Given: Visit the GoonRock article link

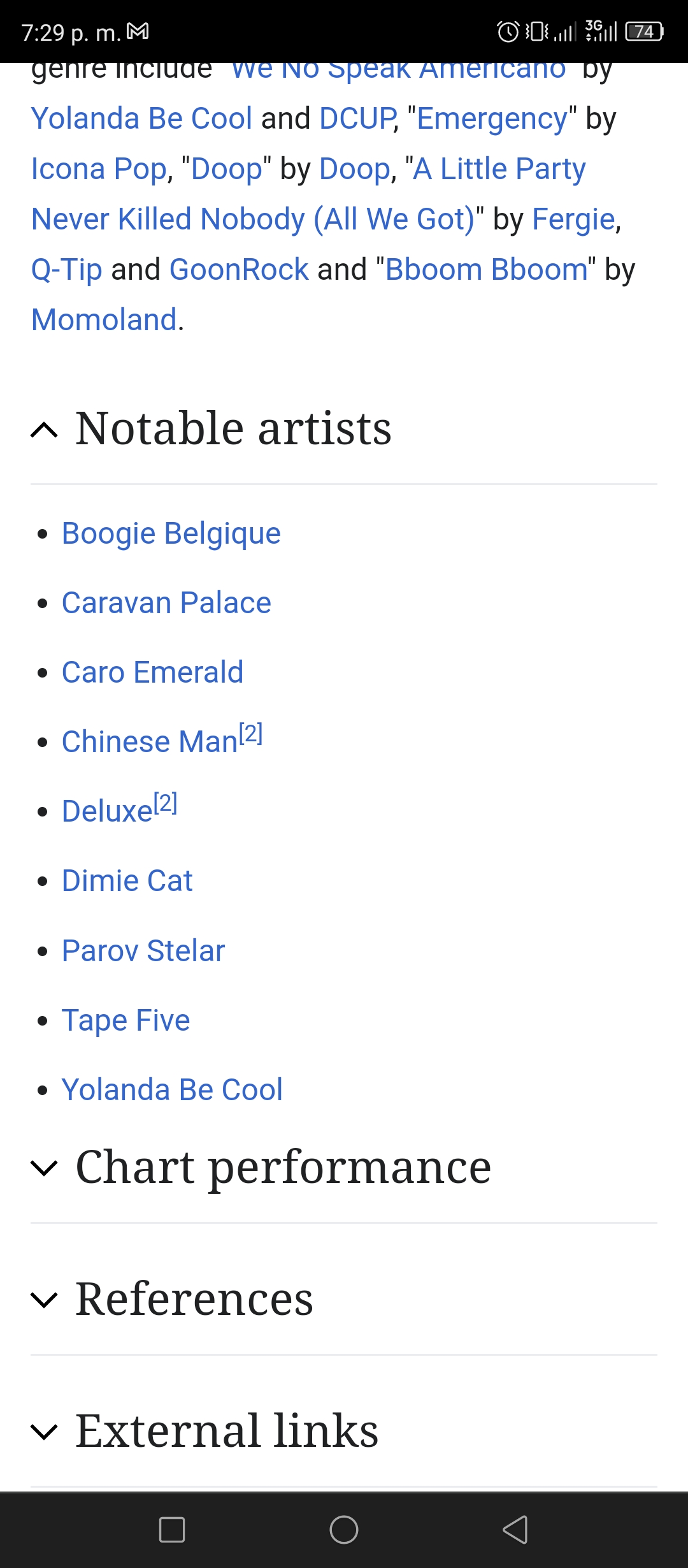Looking at the screenshot, I should click(x=239, y=270).
